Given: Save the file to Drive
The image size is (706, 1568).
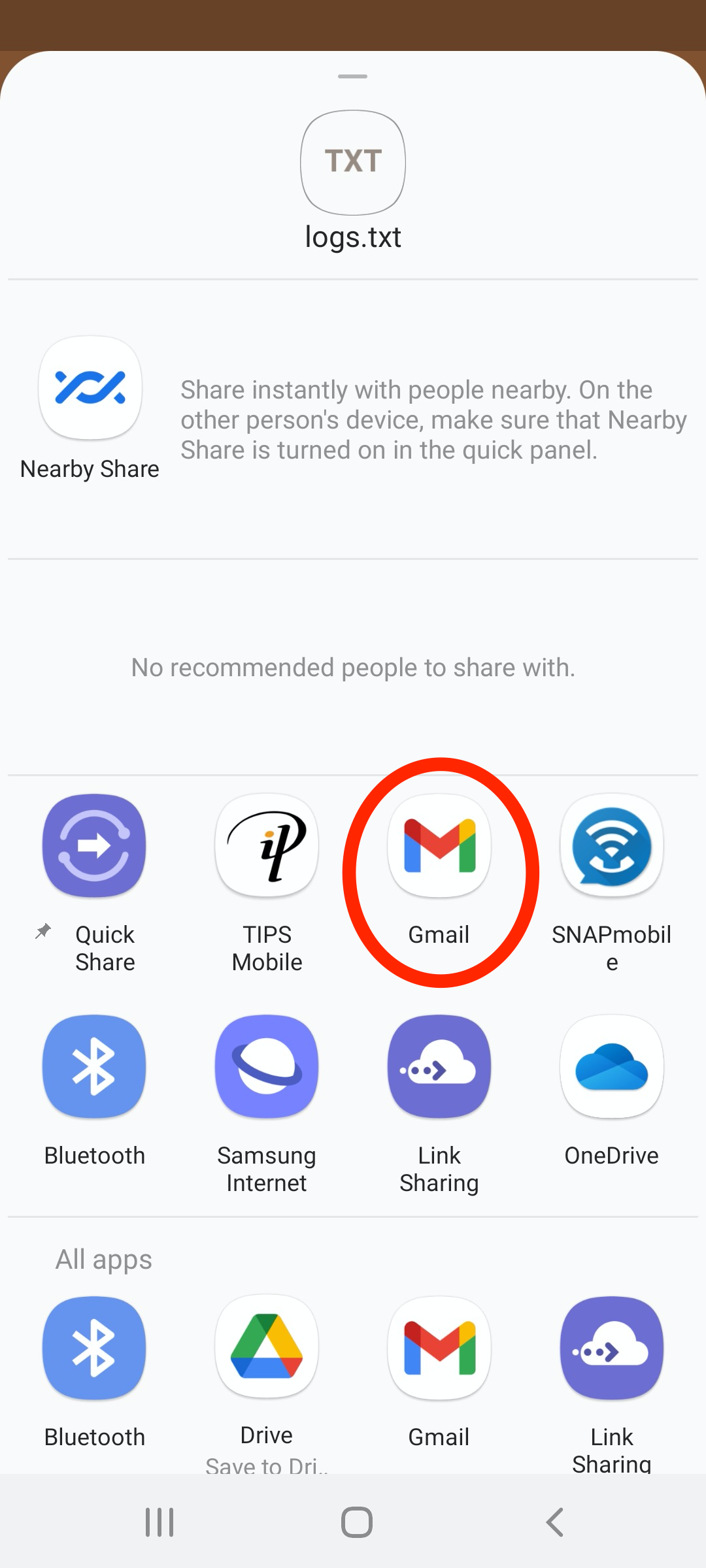Looking at the screenshot, I should click(x=267, y=1348).
